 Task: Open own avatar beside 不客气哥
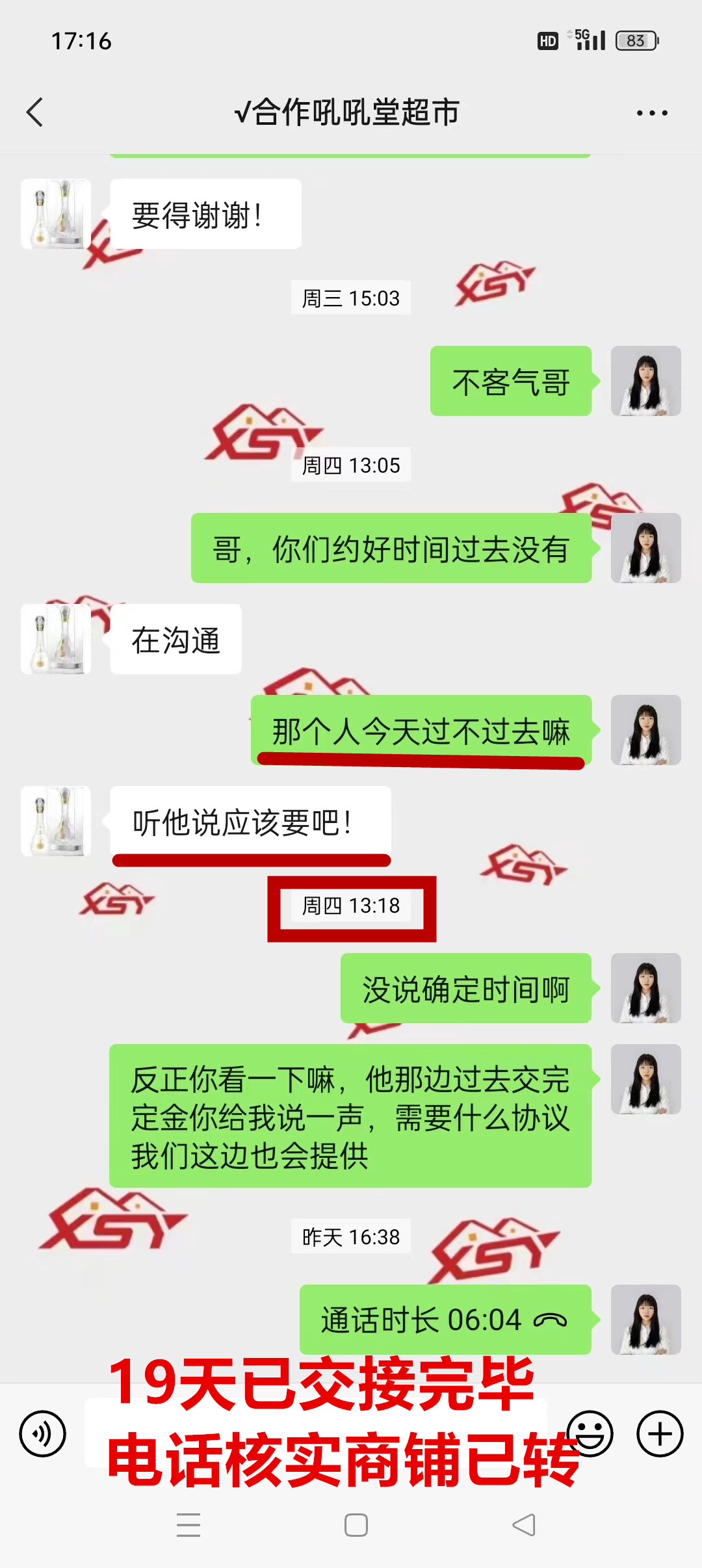click(x=645, y=381)
